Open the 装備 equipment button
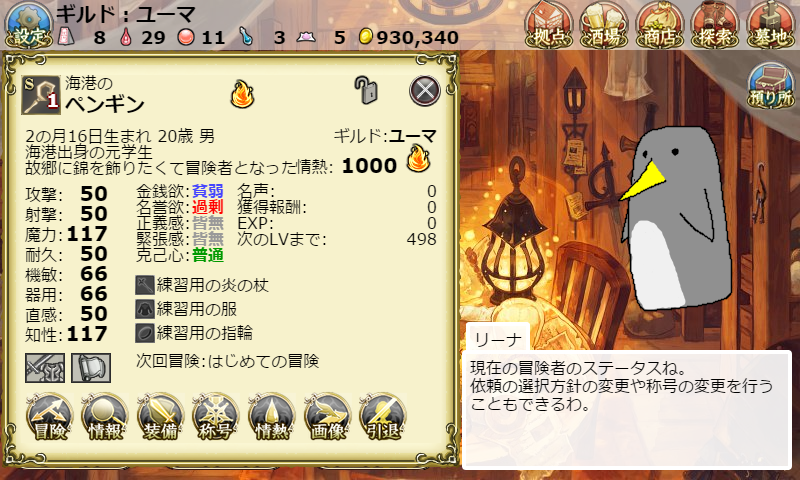 tap(159, 417)
